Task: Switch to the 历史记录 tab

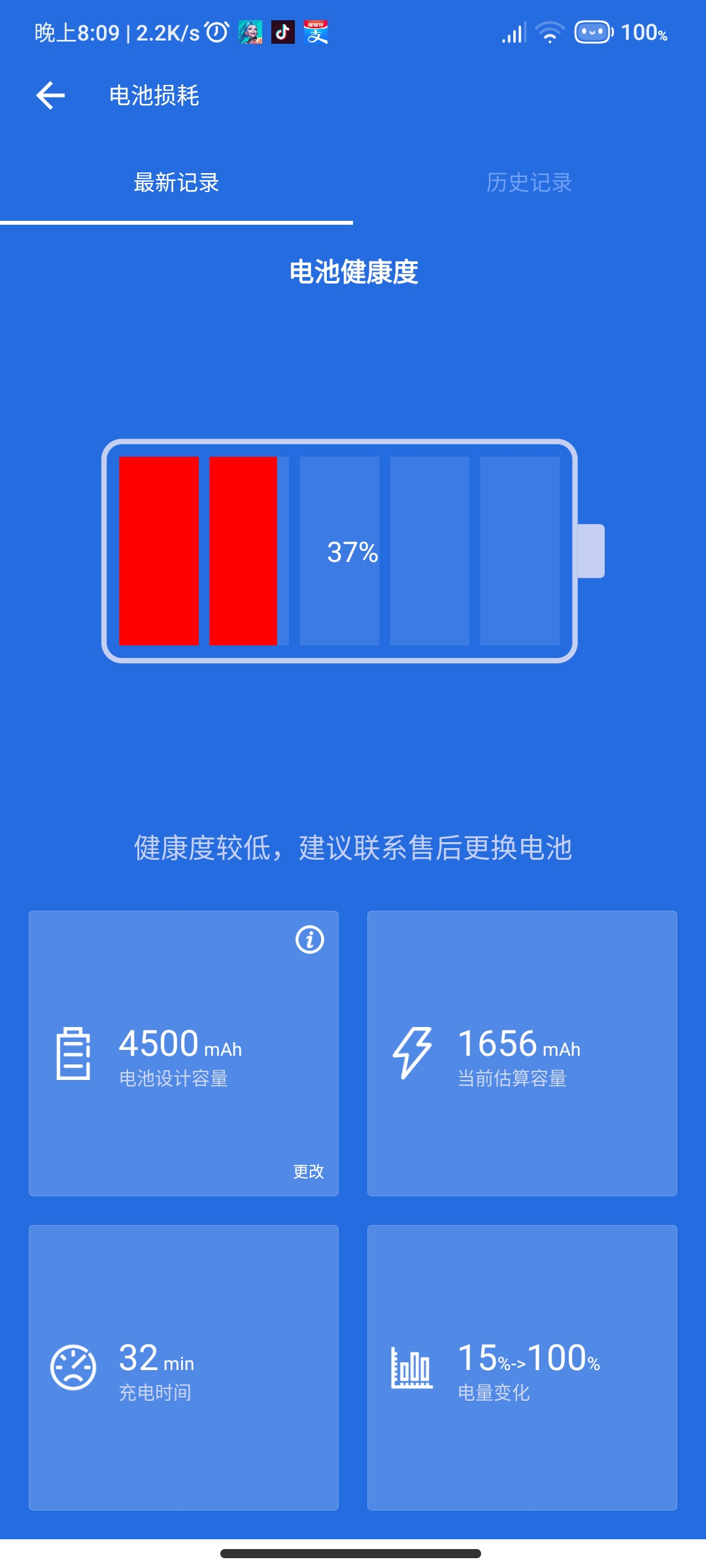Action: tap(529, 183)
